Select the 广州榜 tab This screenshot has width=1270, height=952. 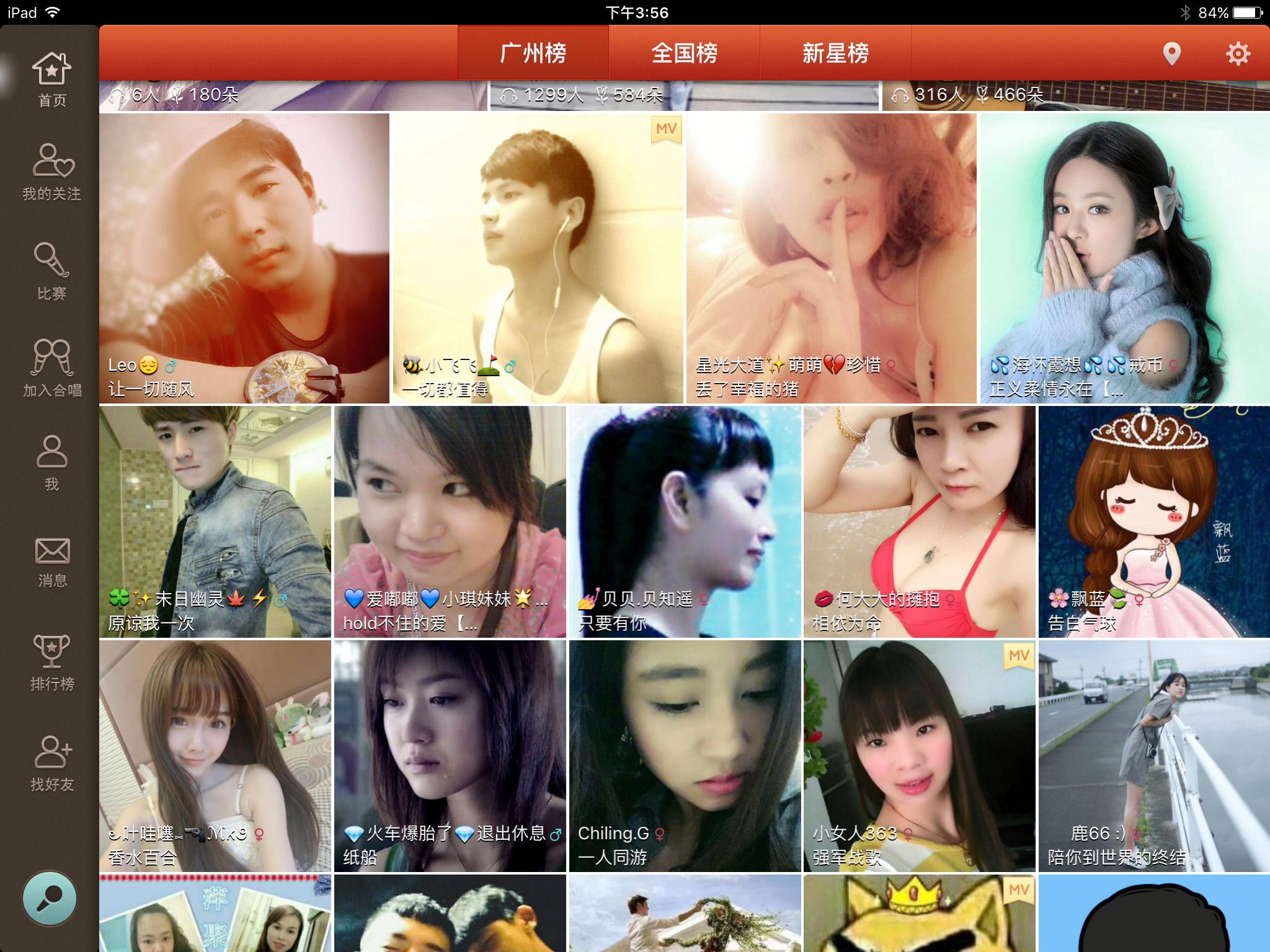pos(533,53)
